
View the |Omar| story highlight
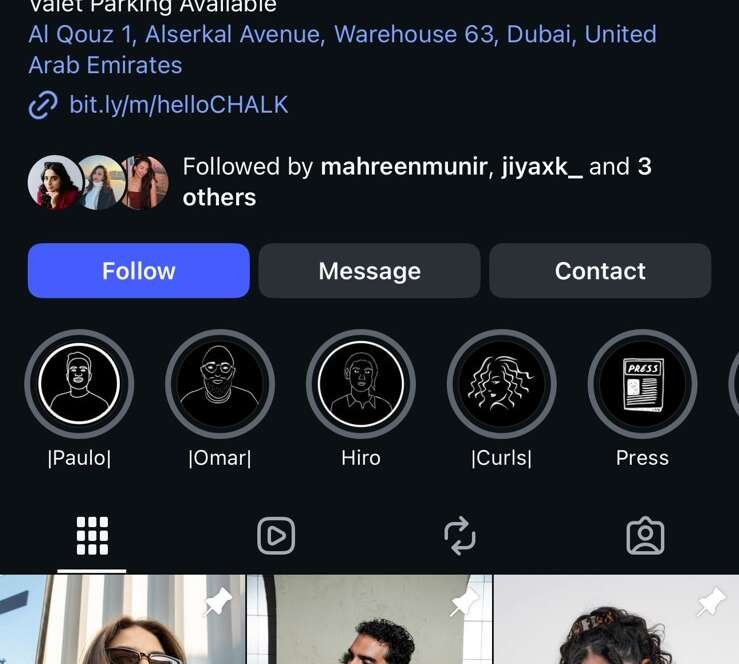[220, 384]
